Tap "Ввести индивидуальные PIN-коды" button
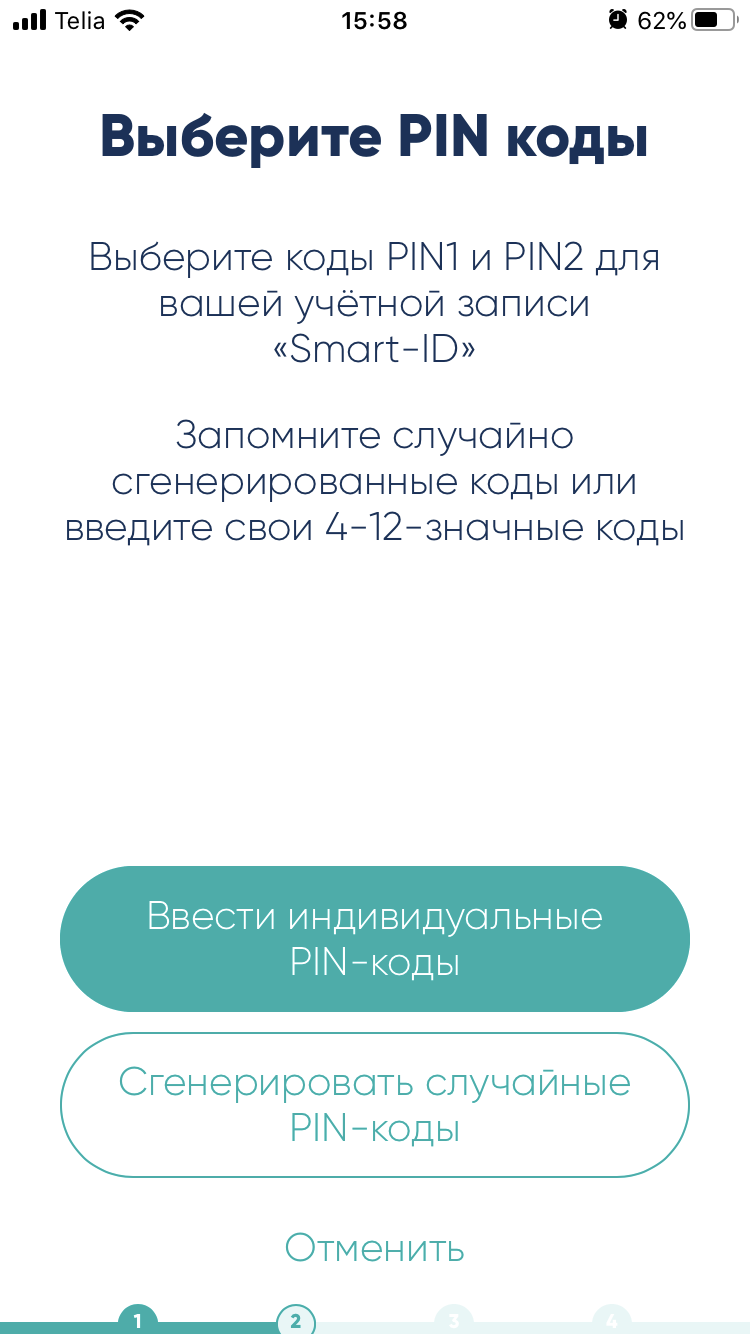 point(375,939)
